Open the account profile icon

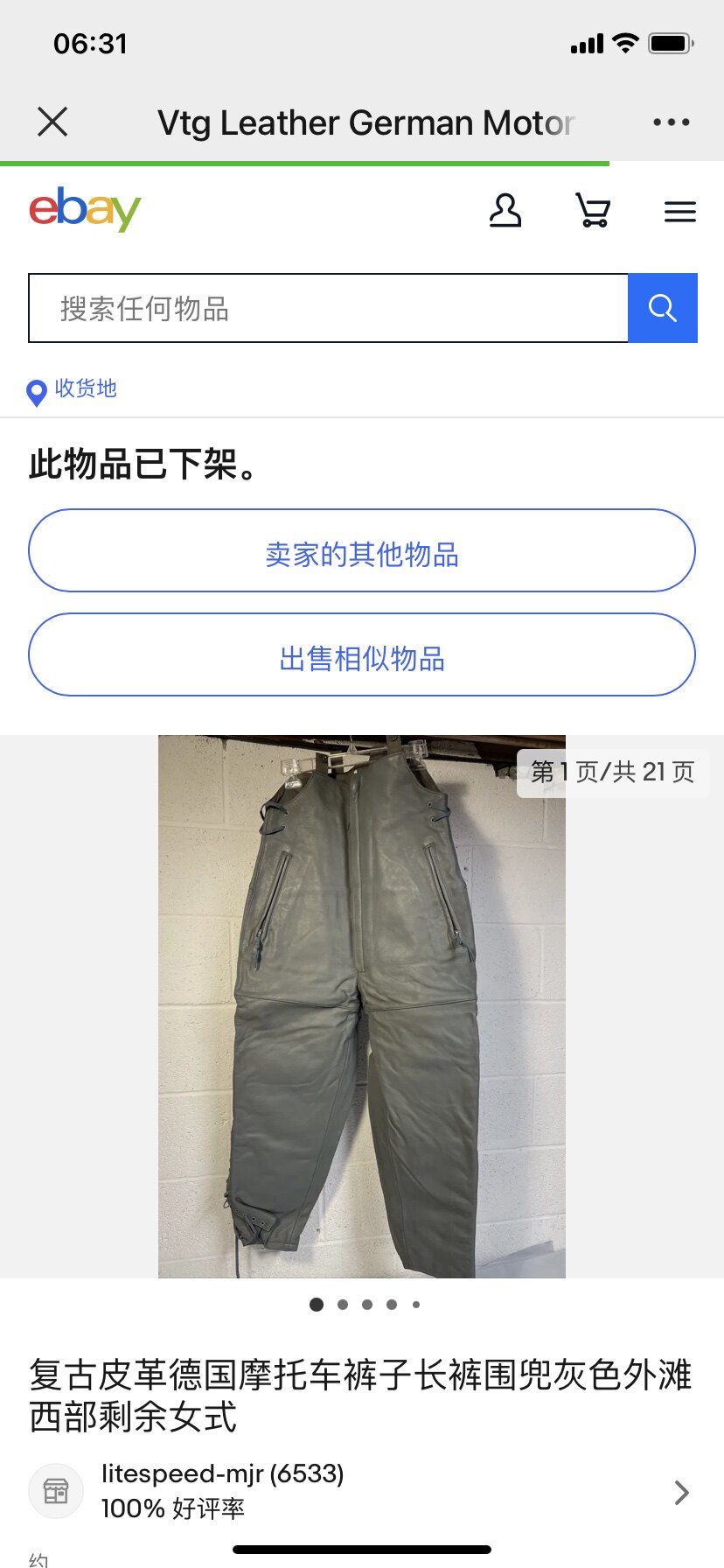tap(505, 212)
